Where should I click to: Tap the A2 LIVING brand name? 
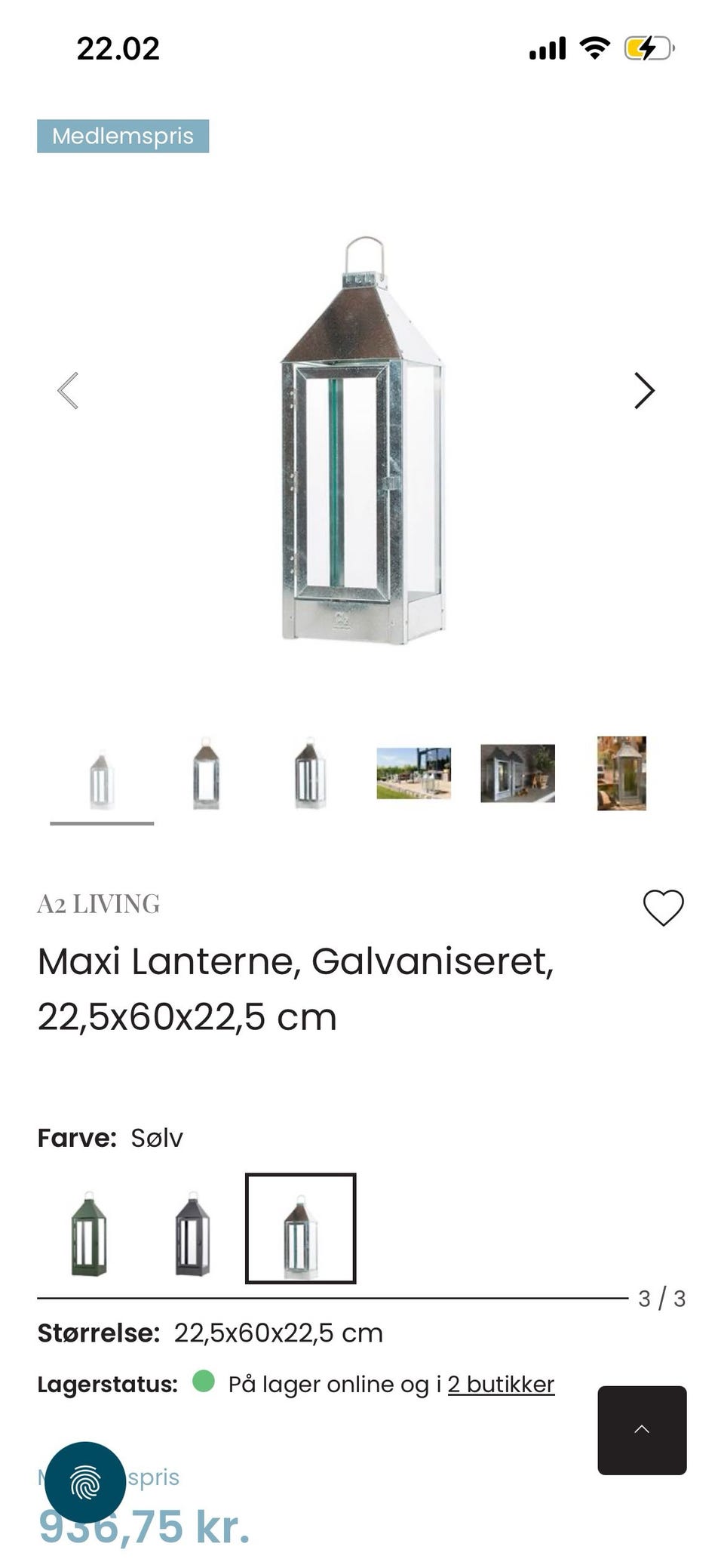pyautogui.click(x=99, y=904)
